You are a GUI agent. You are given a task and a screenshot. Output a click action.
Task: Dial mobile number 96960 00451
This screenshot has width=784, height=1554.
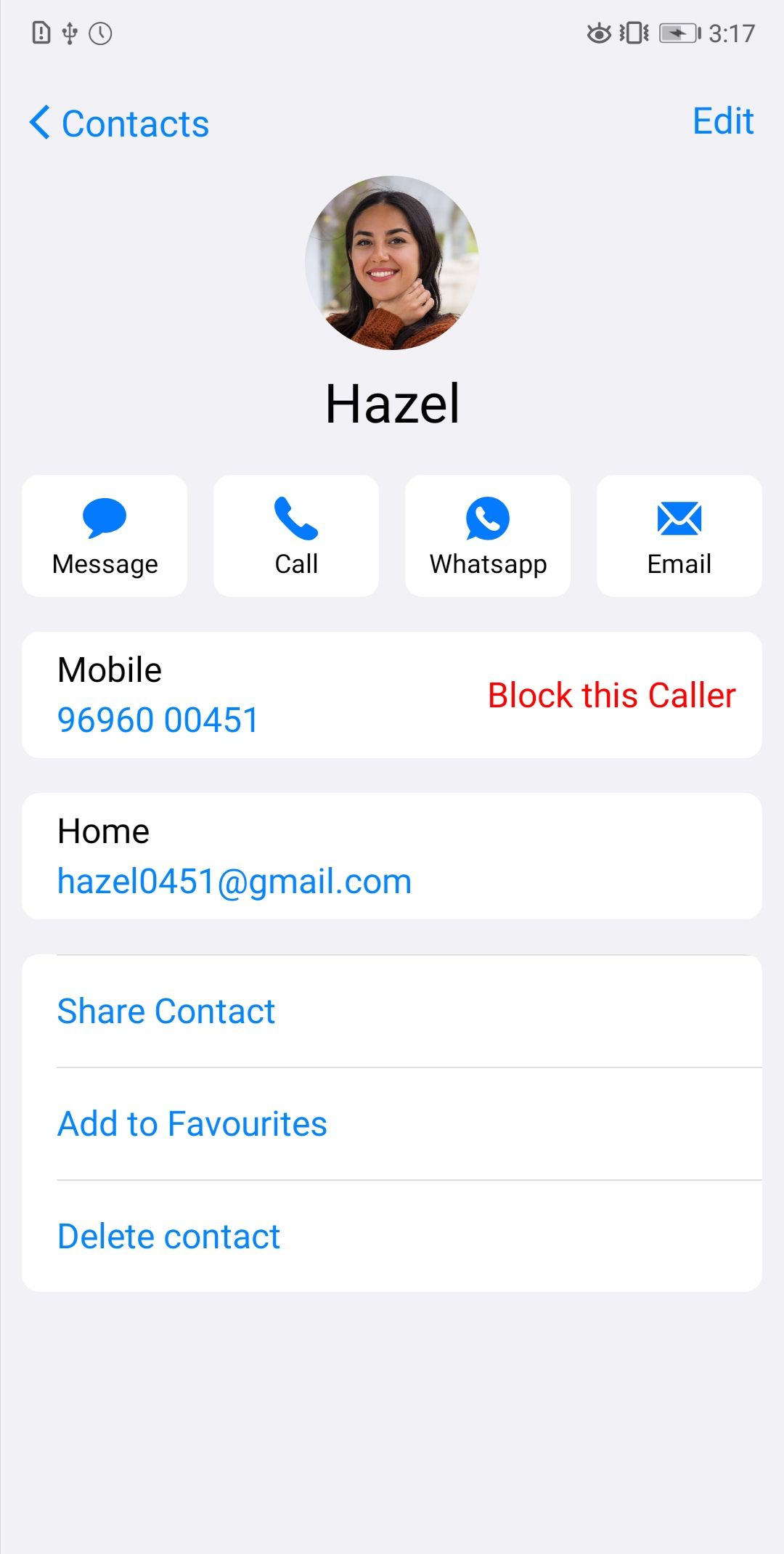coord(158,720)
